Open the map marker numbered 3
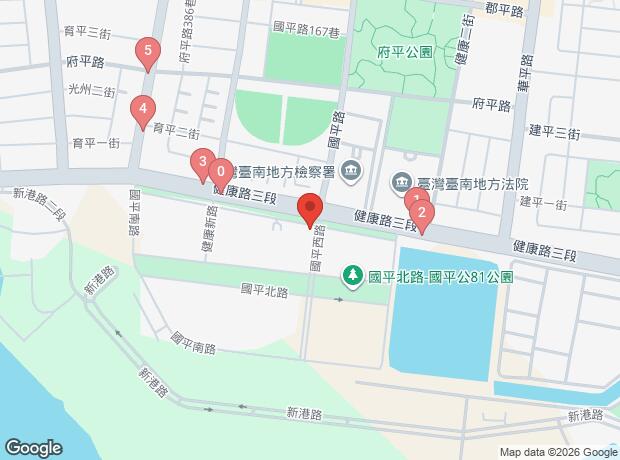Screen dimensions: 620x460 pos(203,162)
